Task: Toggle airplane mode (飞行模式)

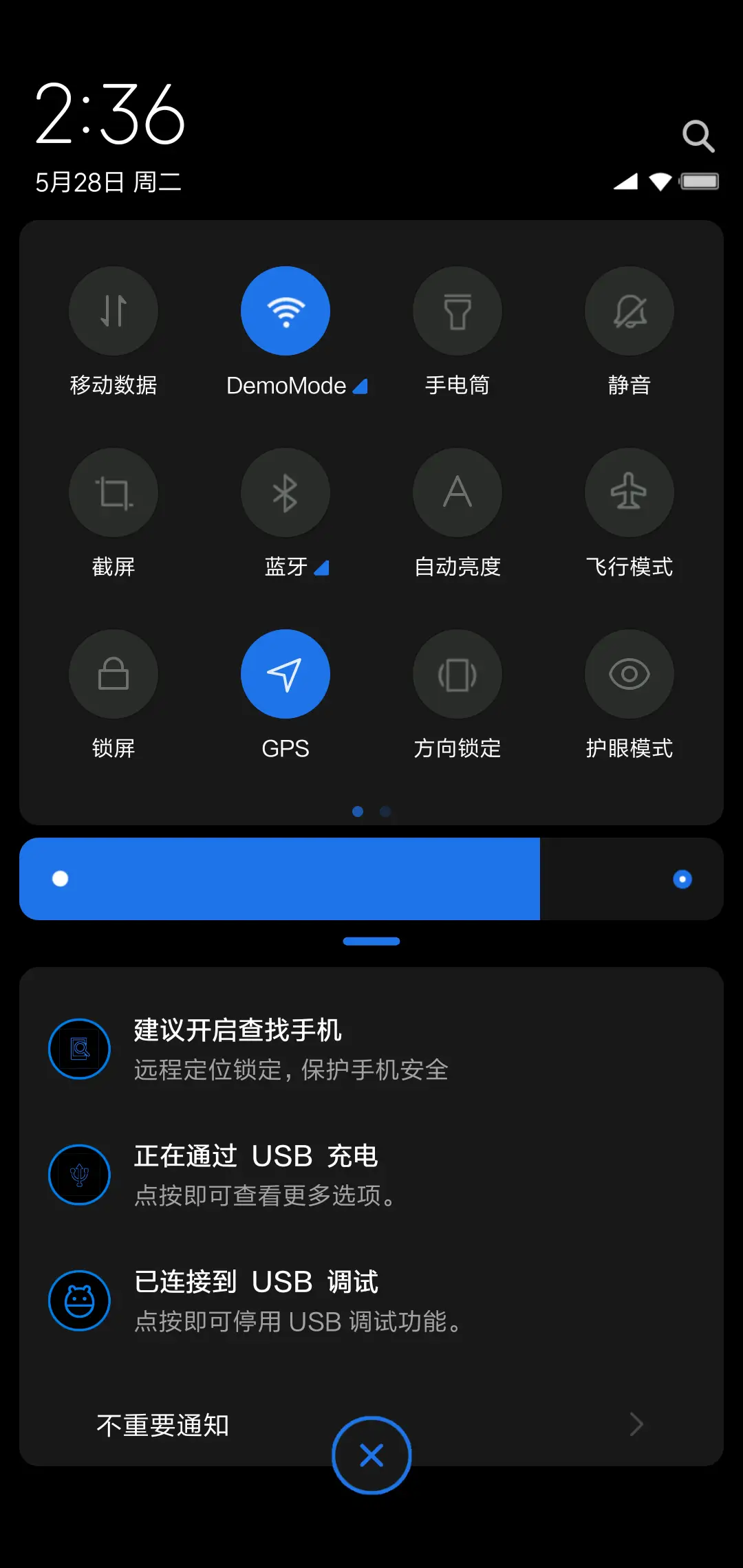Action: pyautogui.click(x=629, y=492)
